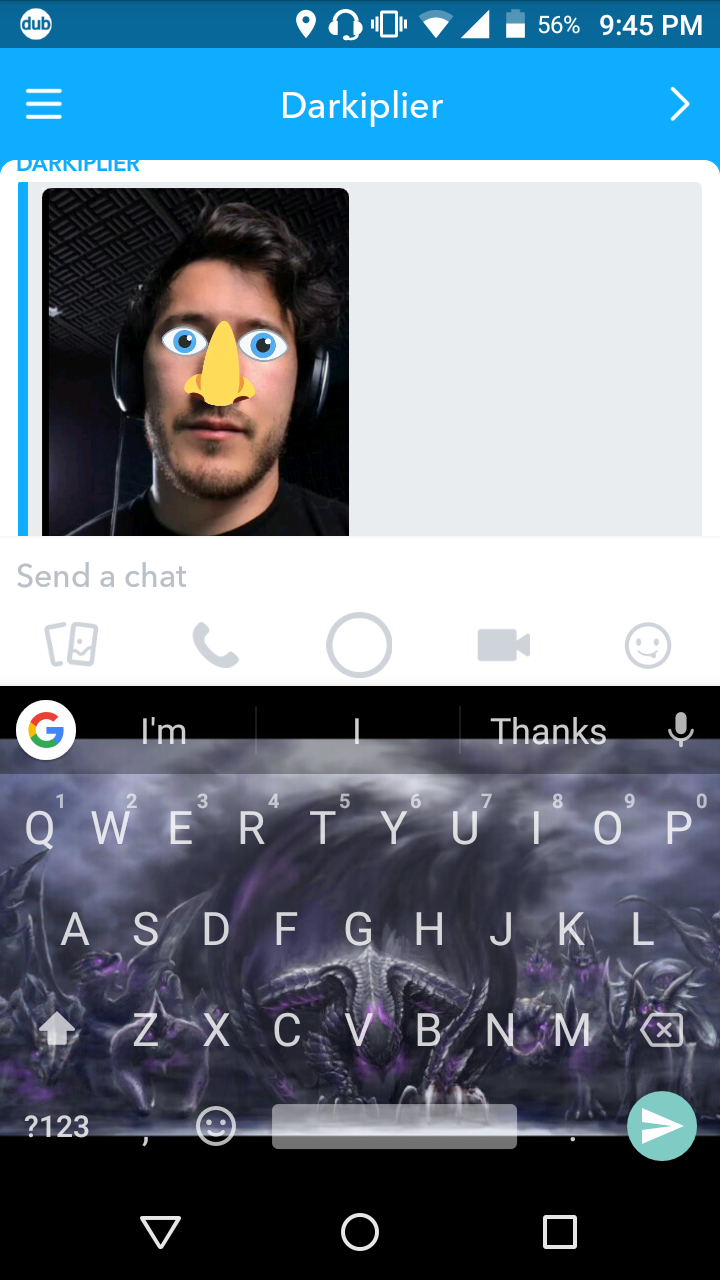Open the keyboard emoji picker
Image resolution: width=720 pixels, height=1280 pixels.
[x=216, y=1127]
